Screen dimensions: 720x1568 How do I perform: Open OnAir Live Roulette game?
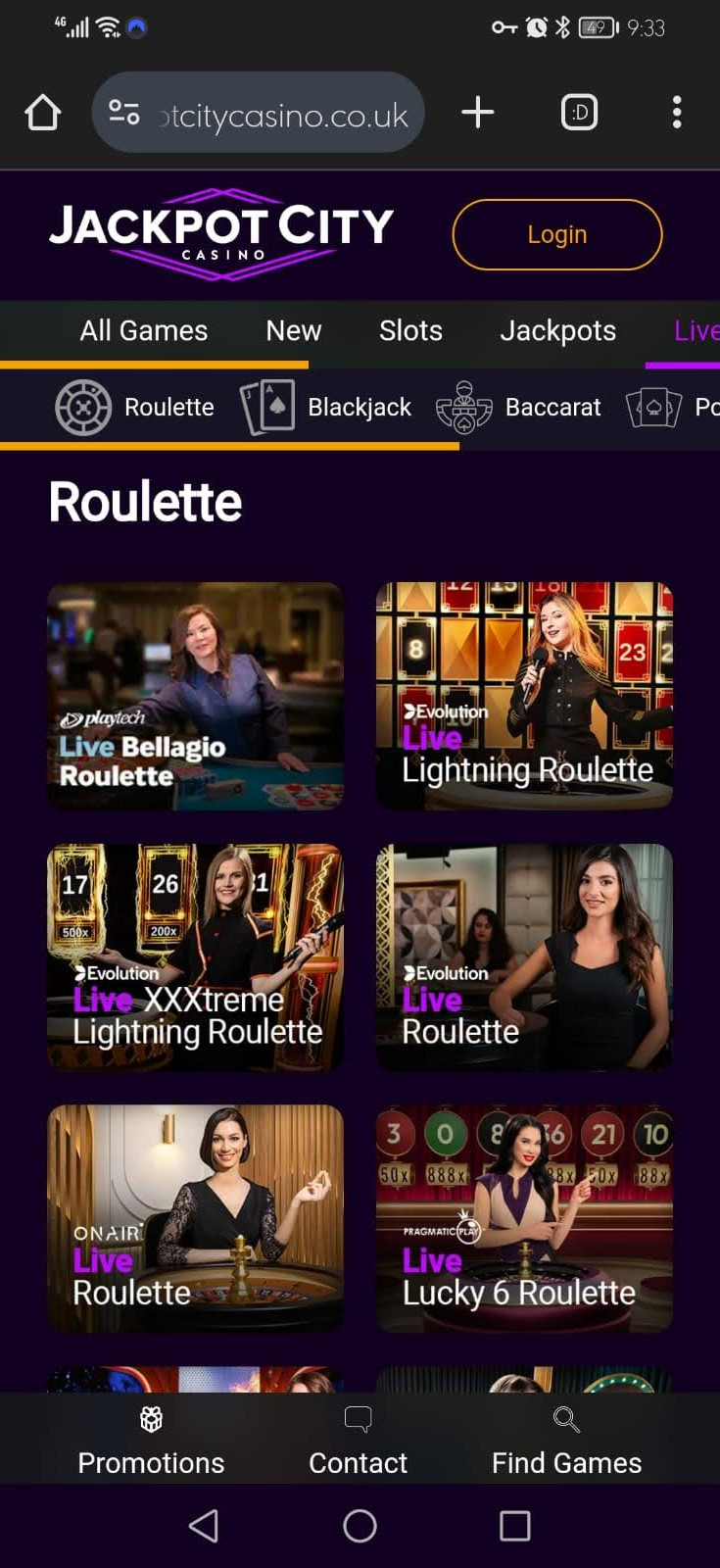point(195,1217)
